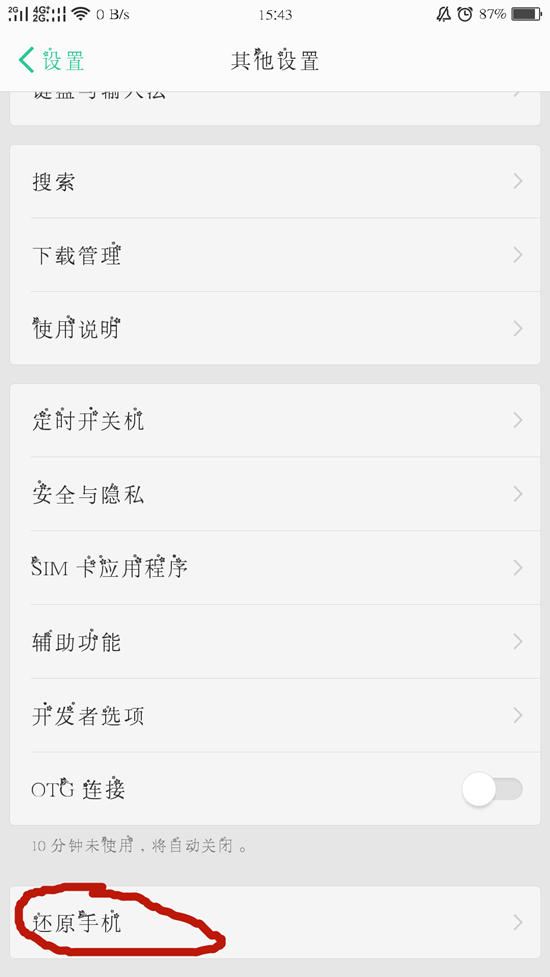Viewport: 550px width, 977px height.
Task: Open 安全与隐私
Action: pos(275,494)
